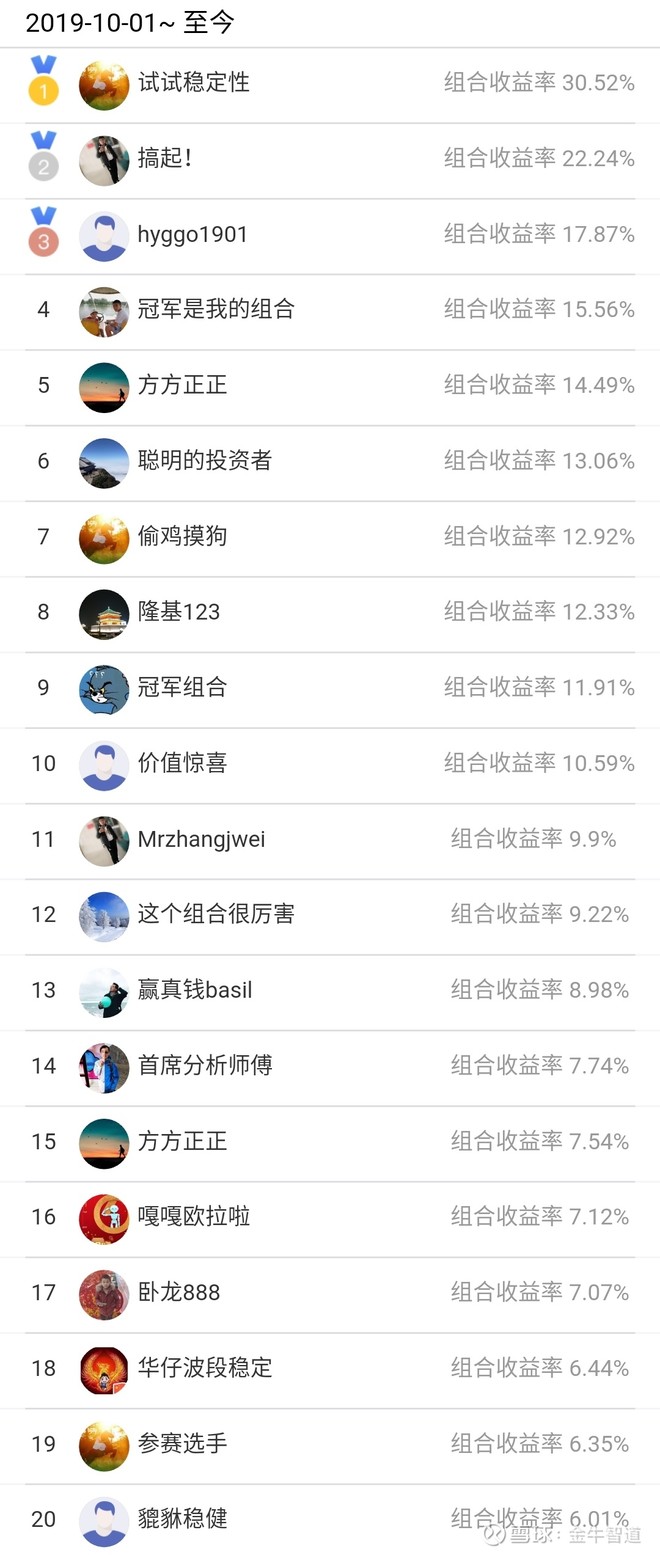View hyggo1901's portfolio

192,234
